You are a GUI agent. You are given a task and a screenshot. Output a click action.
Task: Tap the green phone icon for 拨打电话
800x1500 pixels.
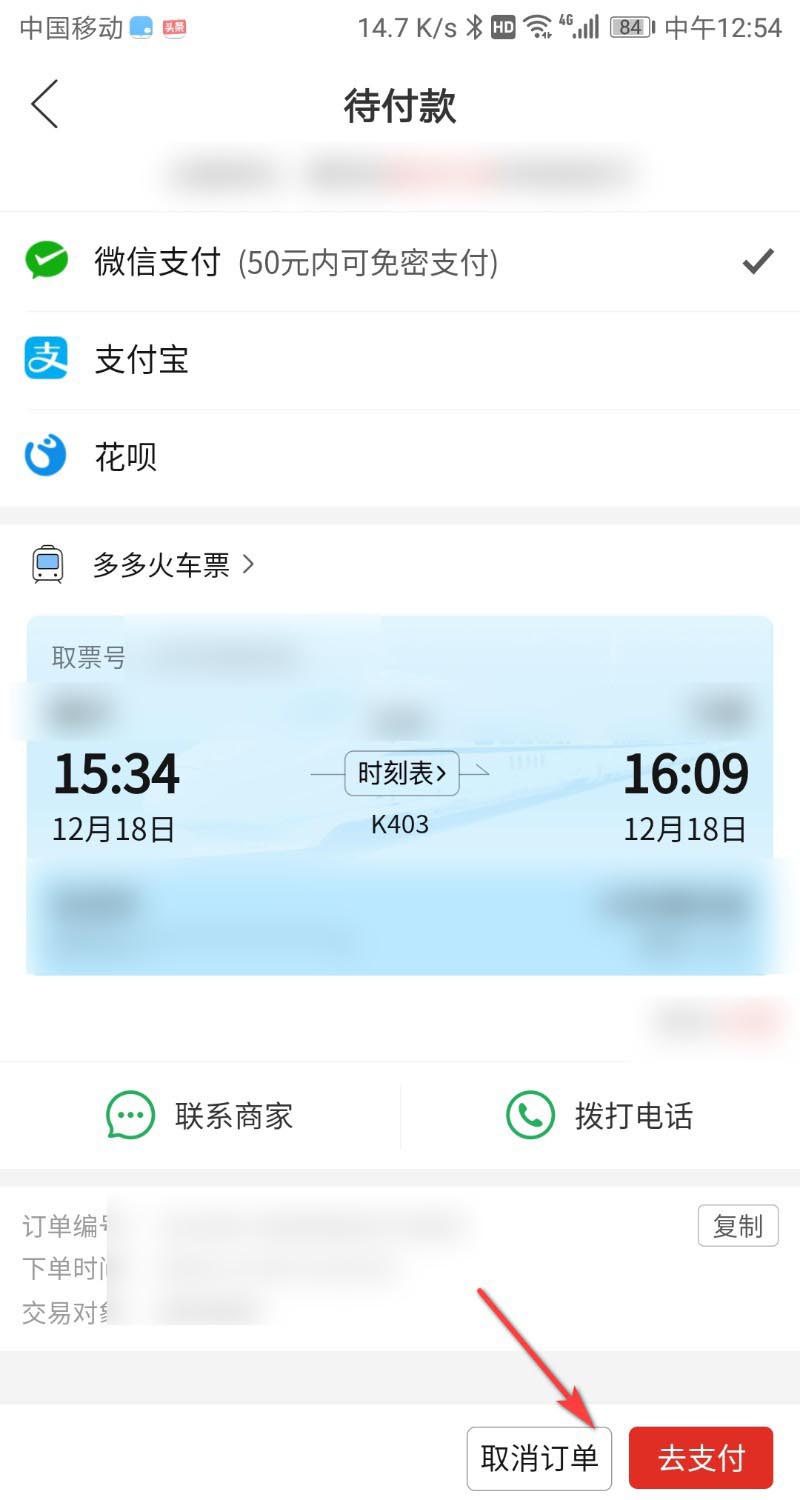tap(530, 1116)
